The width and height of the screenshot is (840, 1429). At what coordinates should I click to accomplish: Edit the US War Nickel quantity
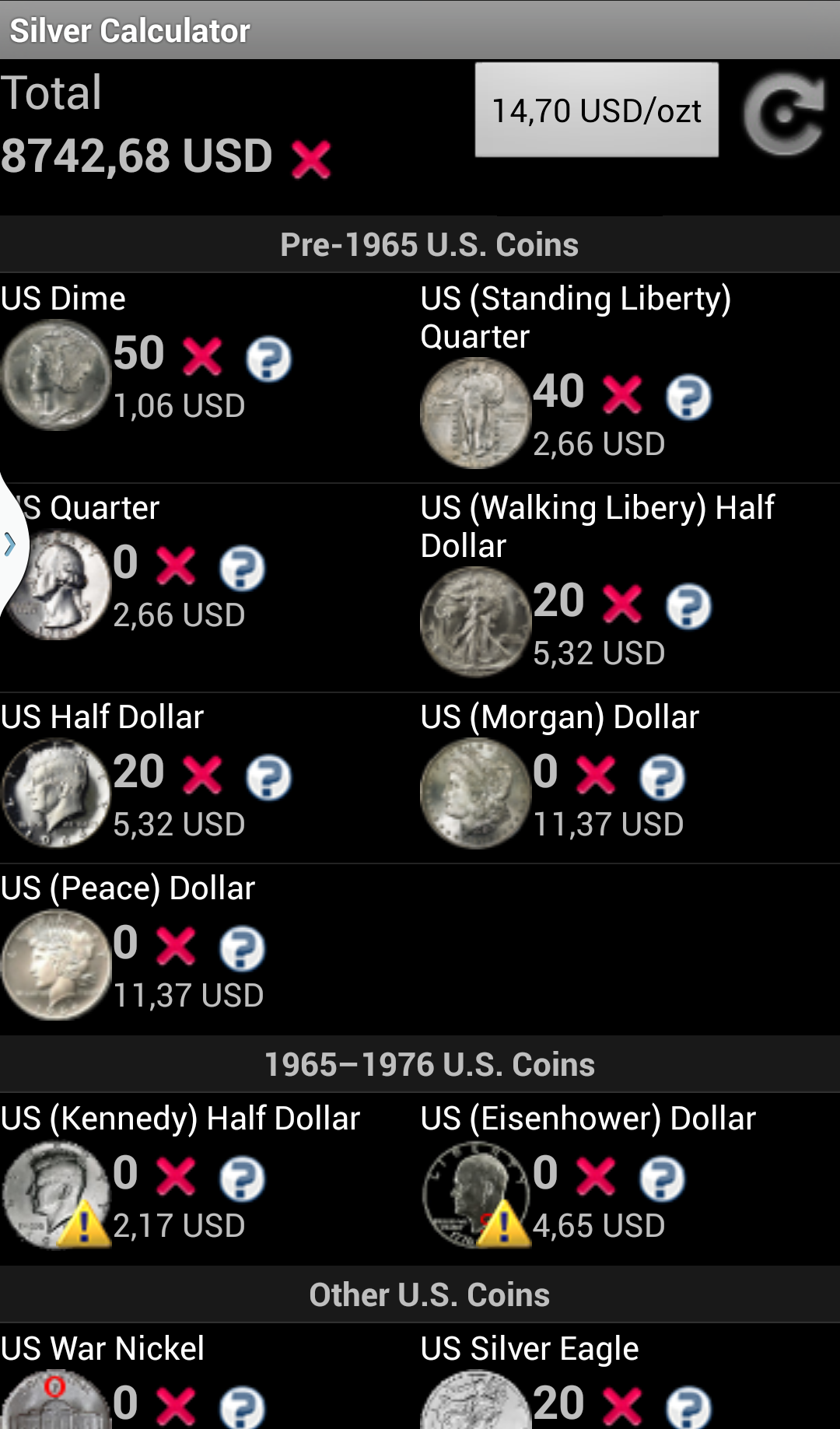[125, 1403]
